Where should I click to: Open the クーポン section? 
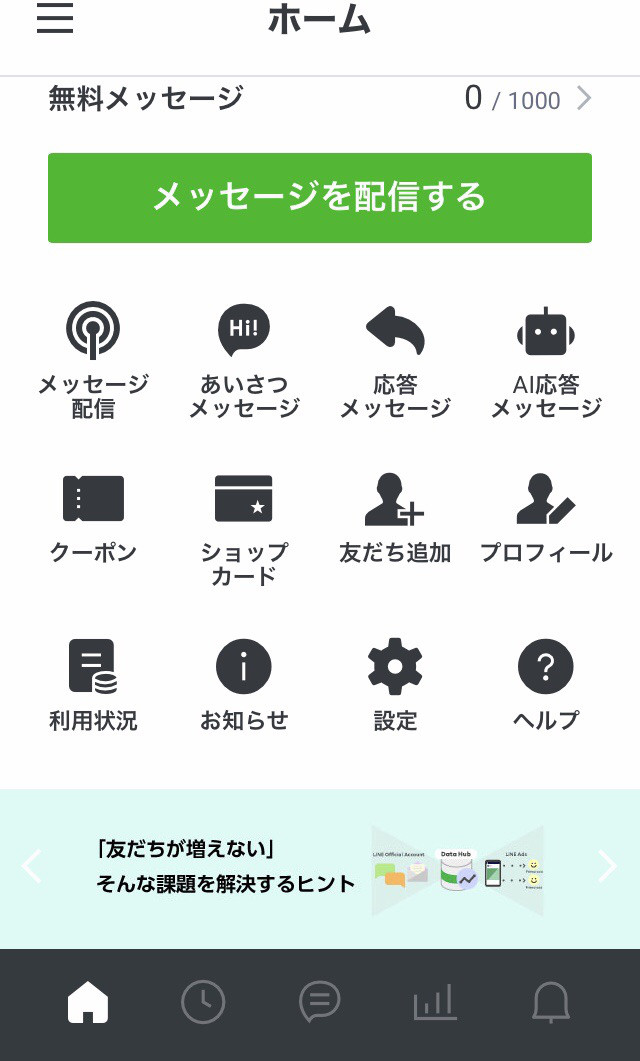(x=93, y=519)
